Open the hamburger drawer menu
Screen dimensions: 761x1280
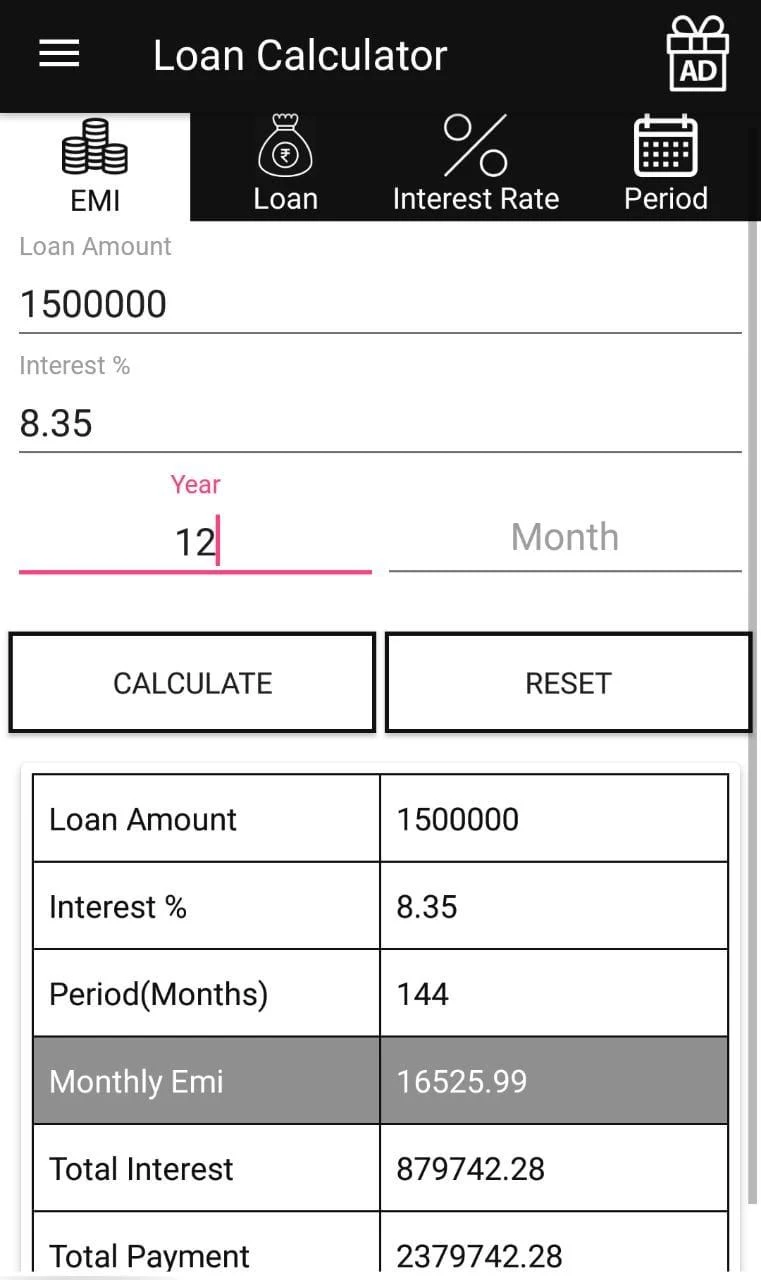point(59,54)
